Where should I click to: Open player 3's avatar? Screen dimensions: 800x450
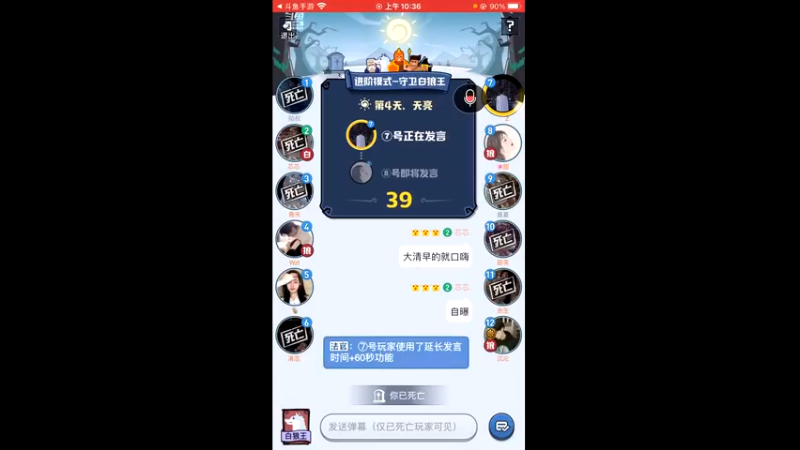point(293,191)
